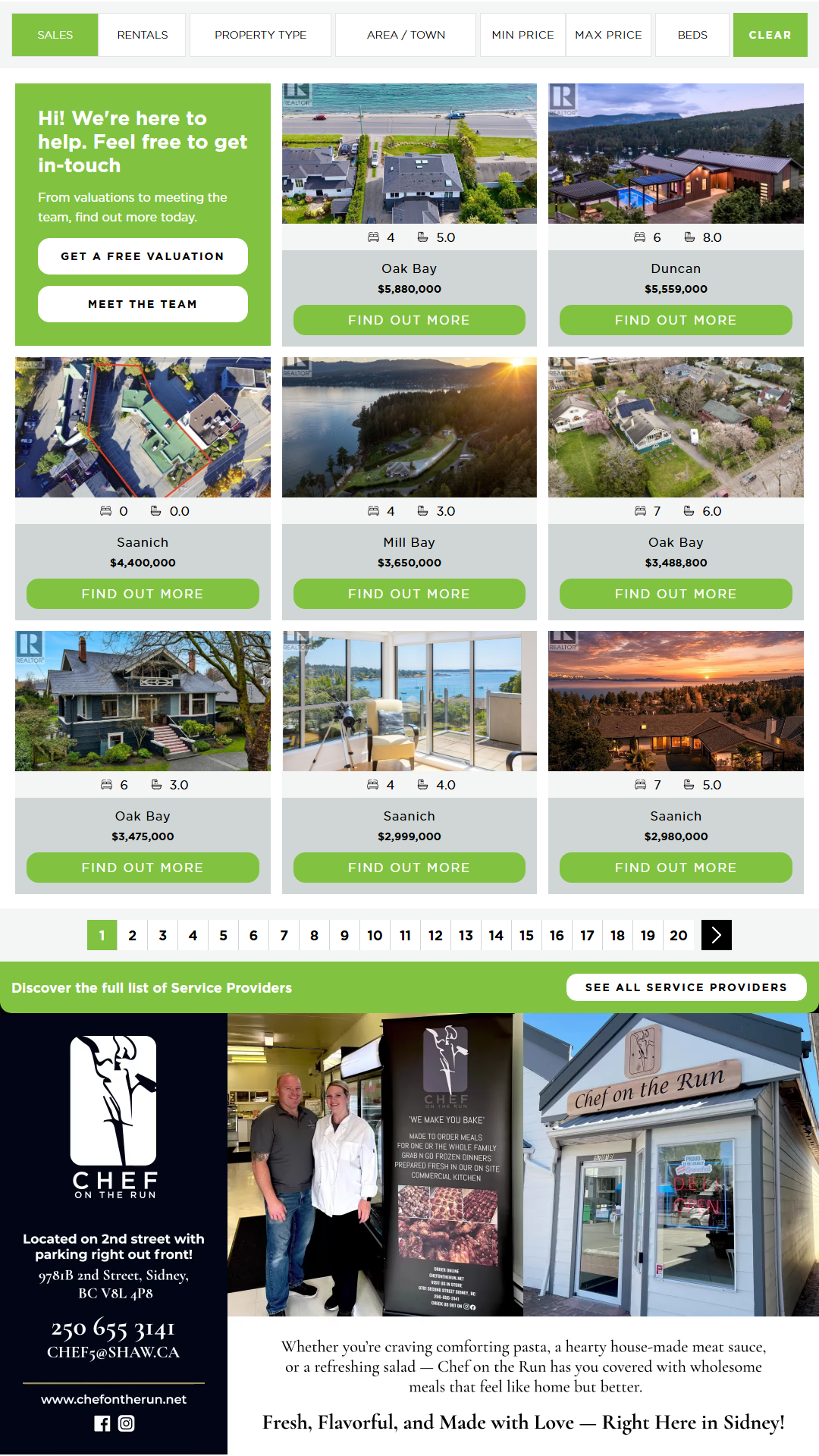Tap the next page arrow
Image resolution: width=819 pixels, height=1456 pixels.
point(717,935)
